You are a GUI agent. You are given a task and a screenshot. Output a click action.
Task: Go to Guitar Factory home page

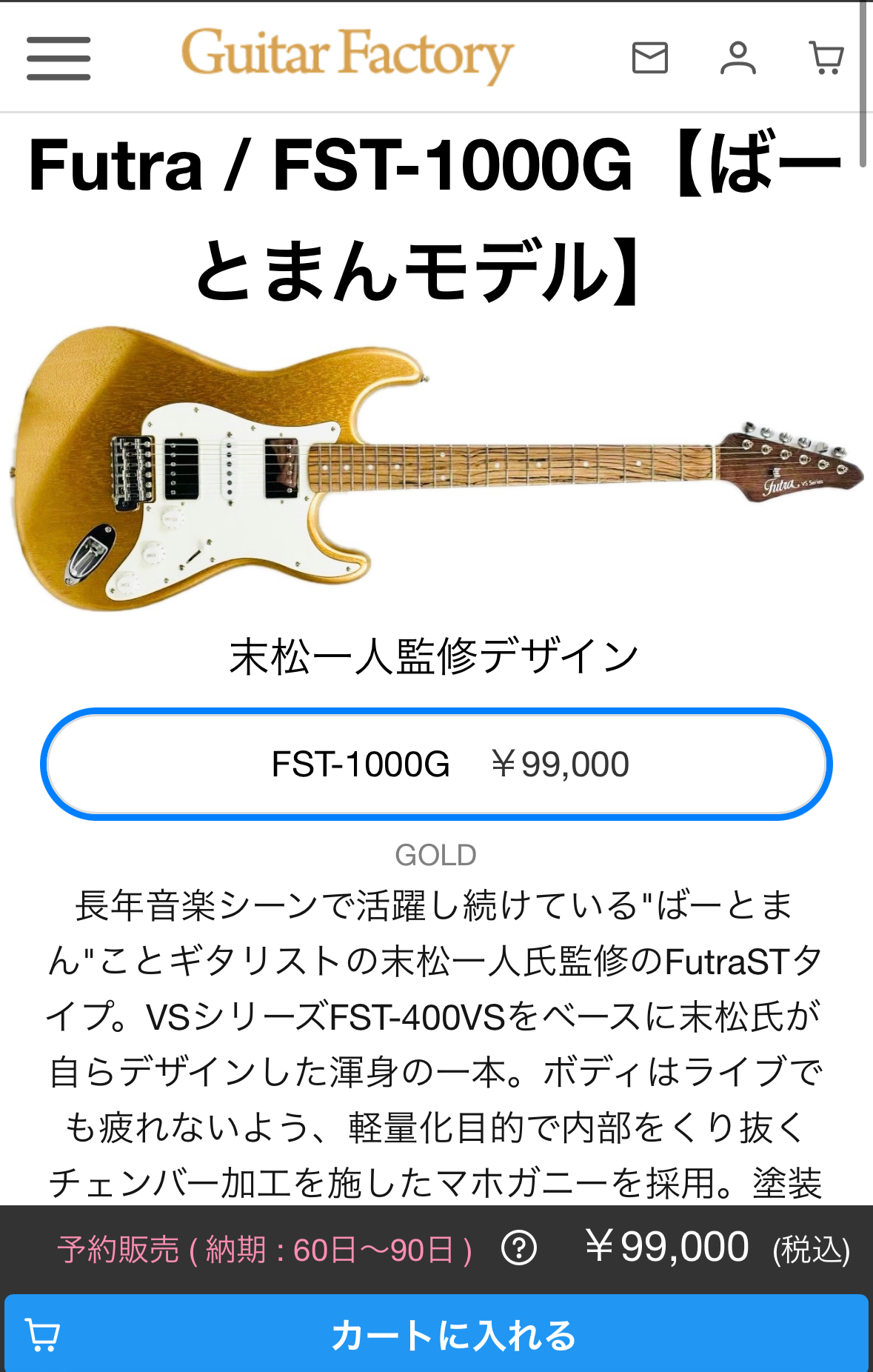click(x=347, y=56)
